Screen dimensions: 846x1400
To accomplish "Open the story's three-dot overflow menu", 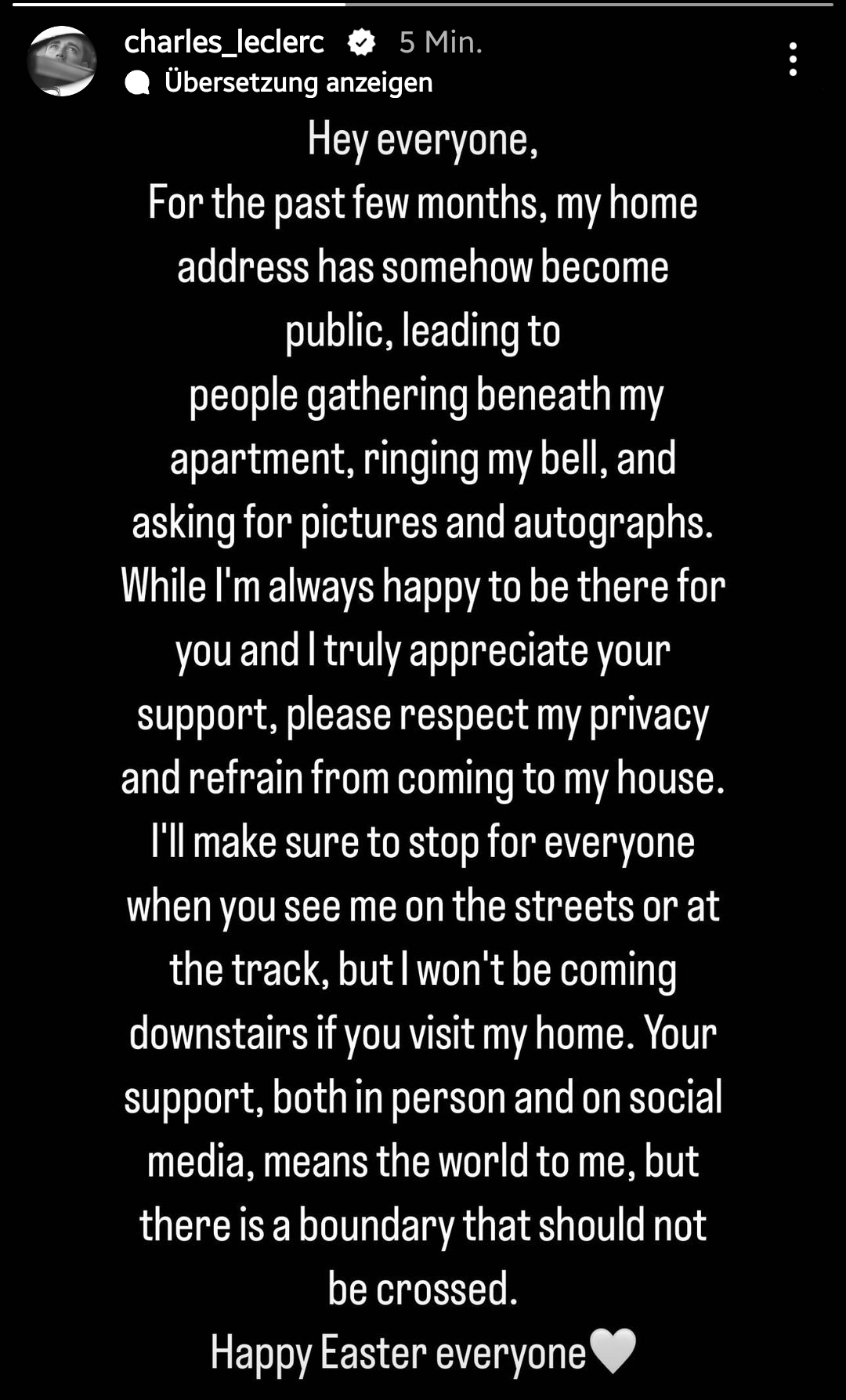I will click(793, 60).
